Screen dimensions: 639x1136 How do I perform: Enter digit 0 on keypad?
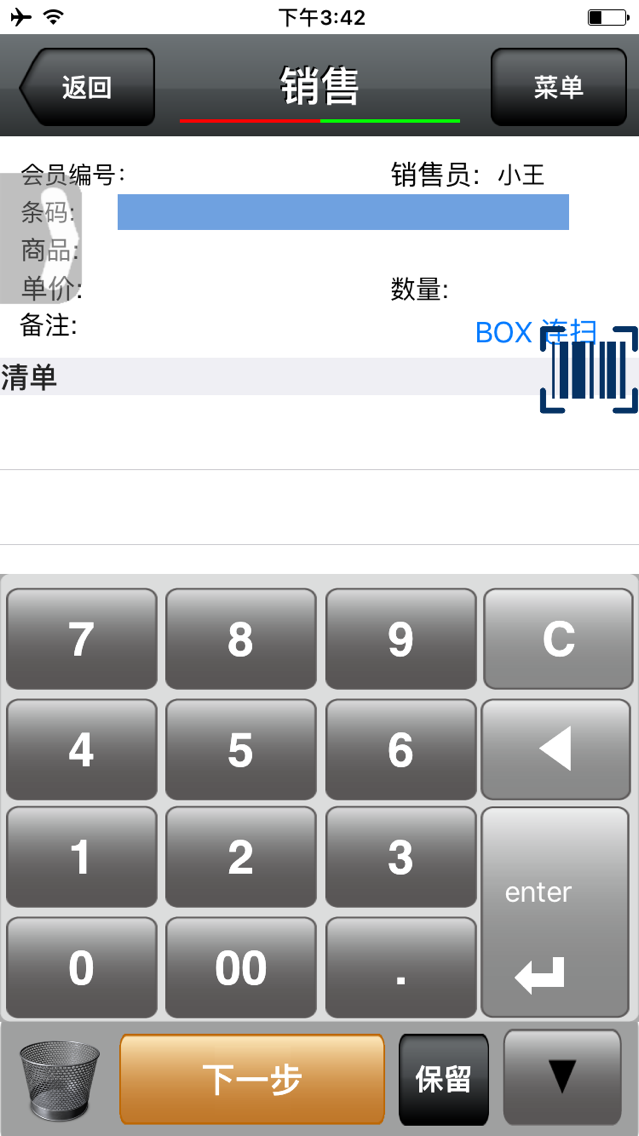(x=81, y=967)
